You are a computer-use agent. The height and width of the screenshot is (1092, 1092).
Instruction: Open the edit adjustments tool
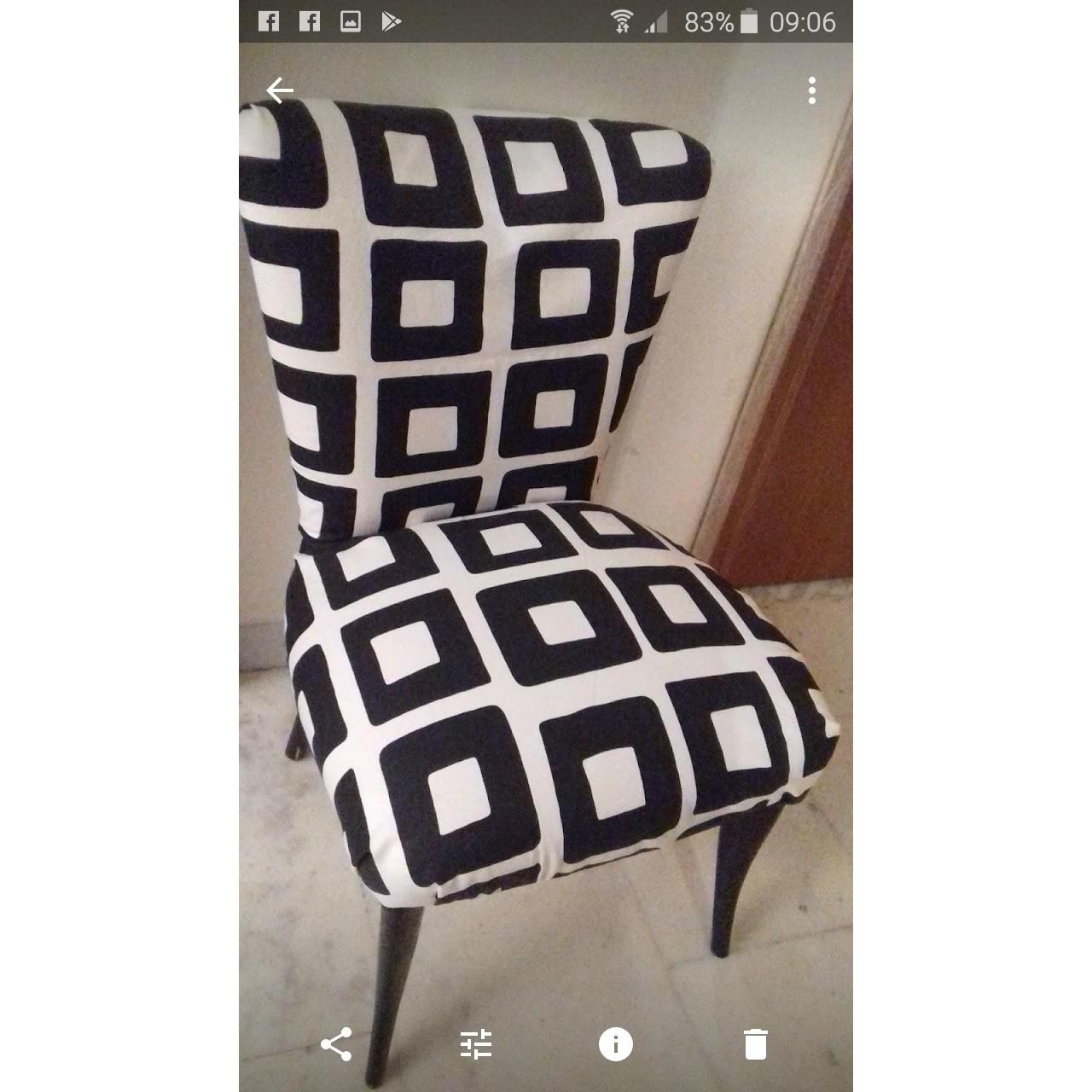[476, 1044]
